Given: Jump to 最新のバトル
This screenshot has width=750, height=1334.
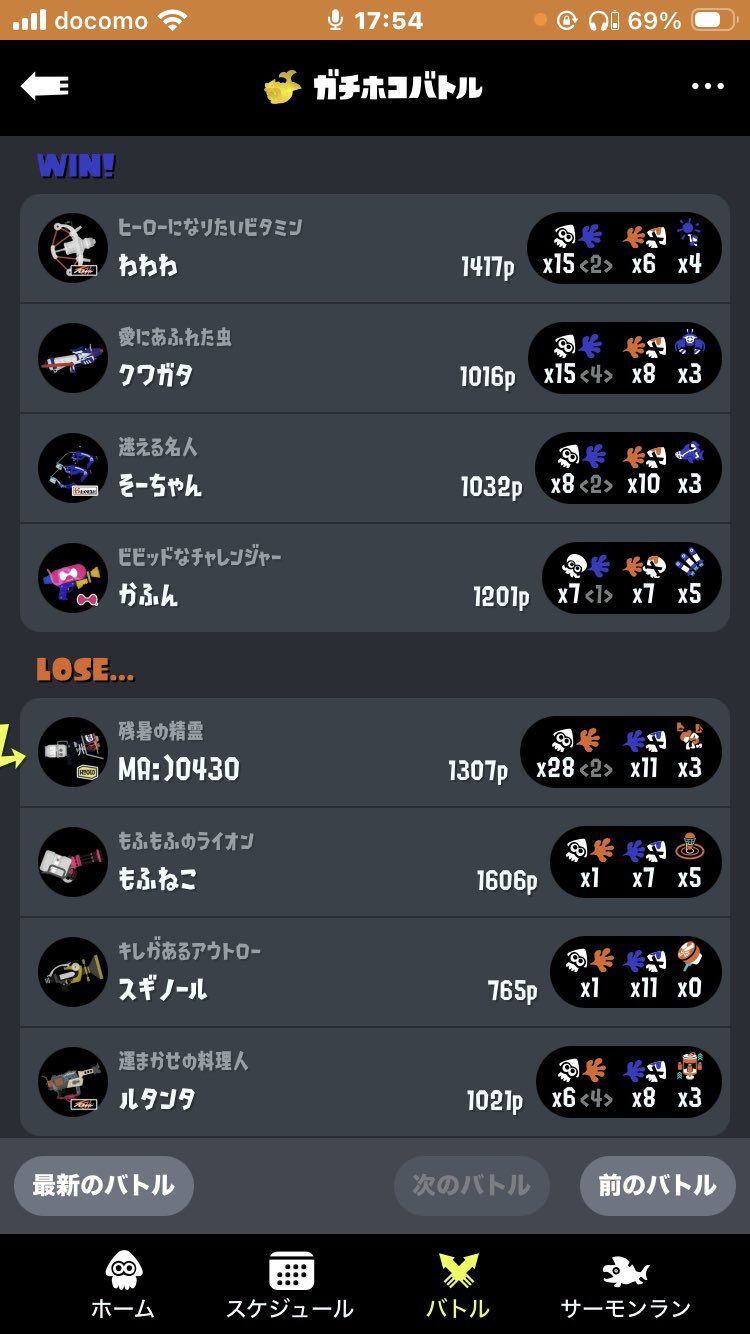Looking at the screenshot, I should 104,1186.
